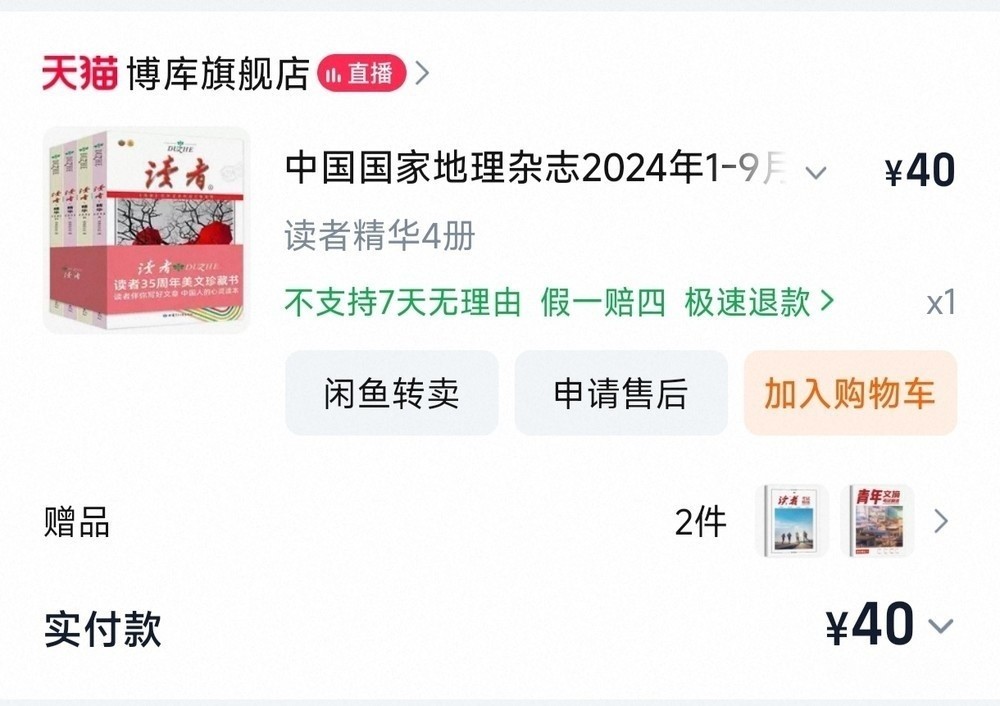This screenshot has width=1000, height=706.
Task: Resell the item via 闲鱼转卖
Action: pos(392,393)
